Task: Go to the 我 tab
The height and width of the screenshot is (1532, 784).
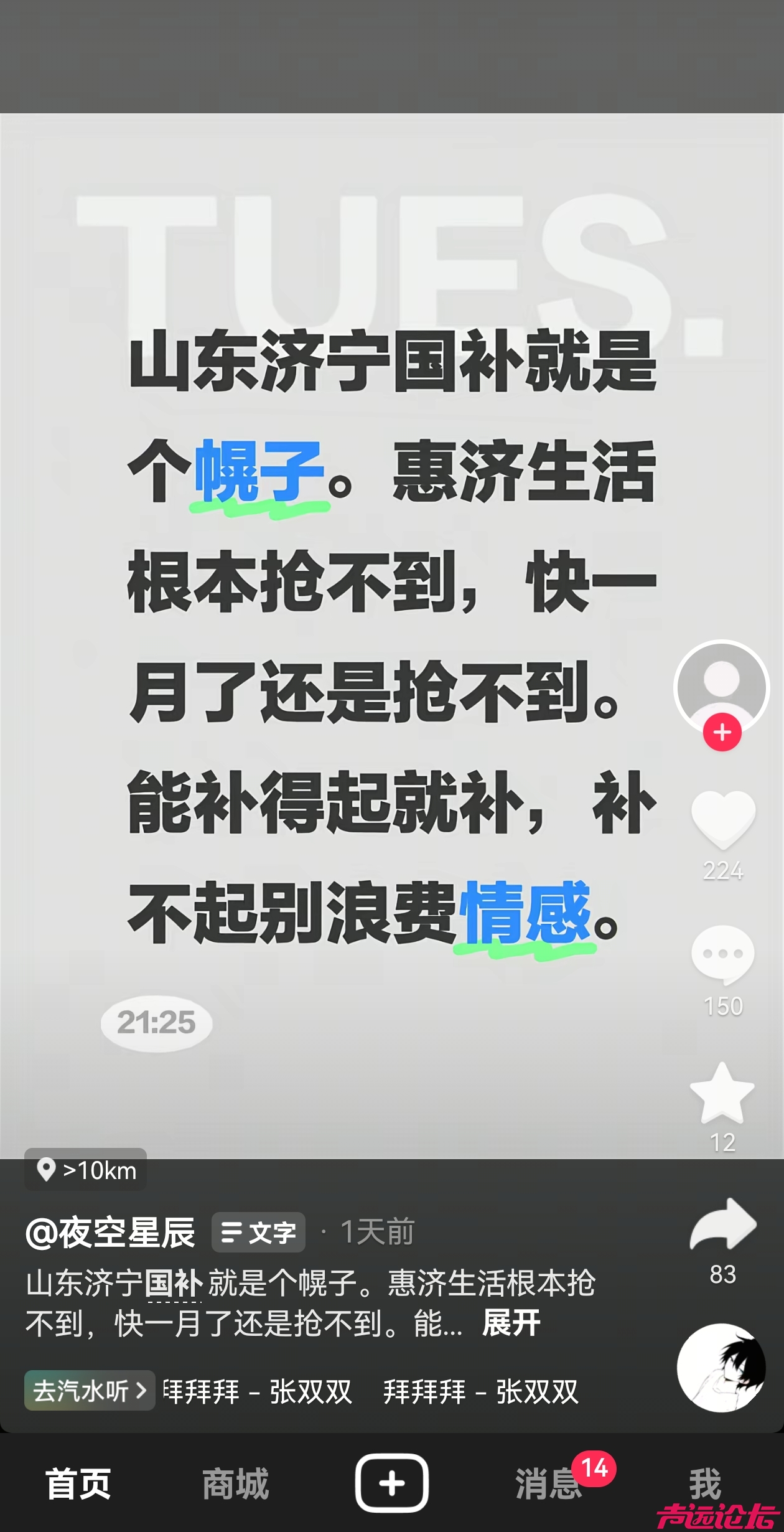Action: click(704, 1483)
